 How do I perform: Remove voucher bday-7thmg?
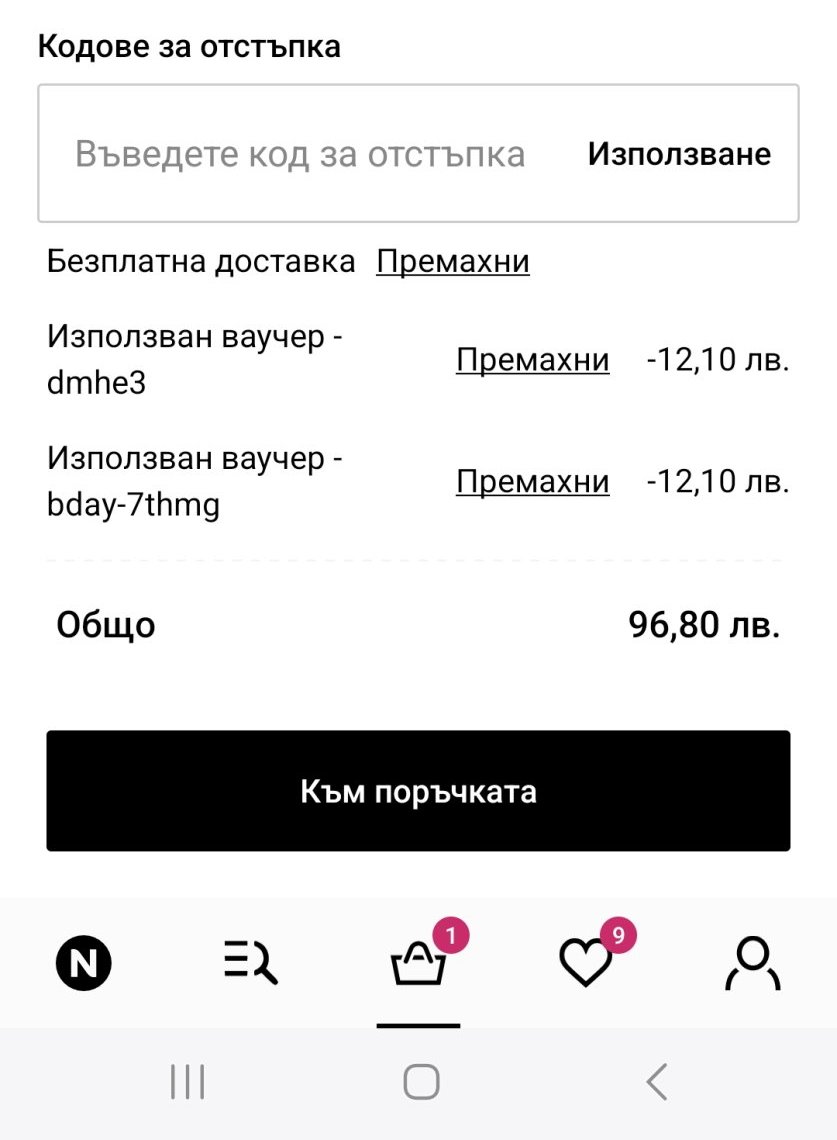(x=532, y=482)
